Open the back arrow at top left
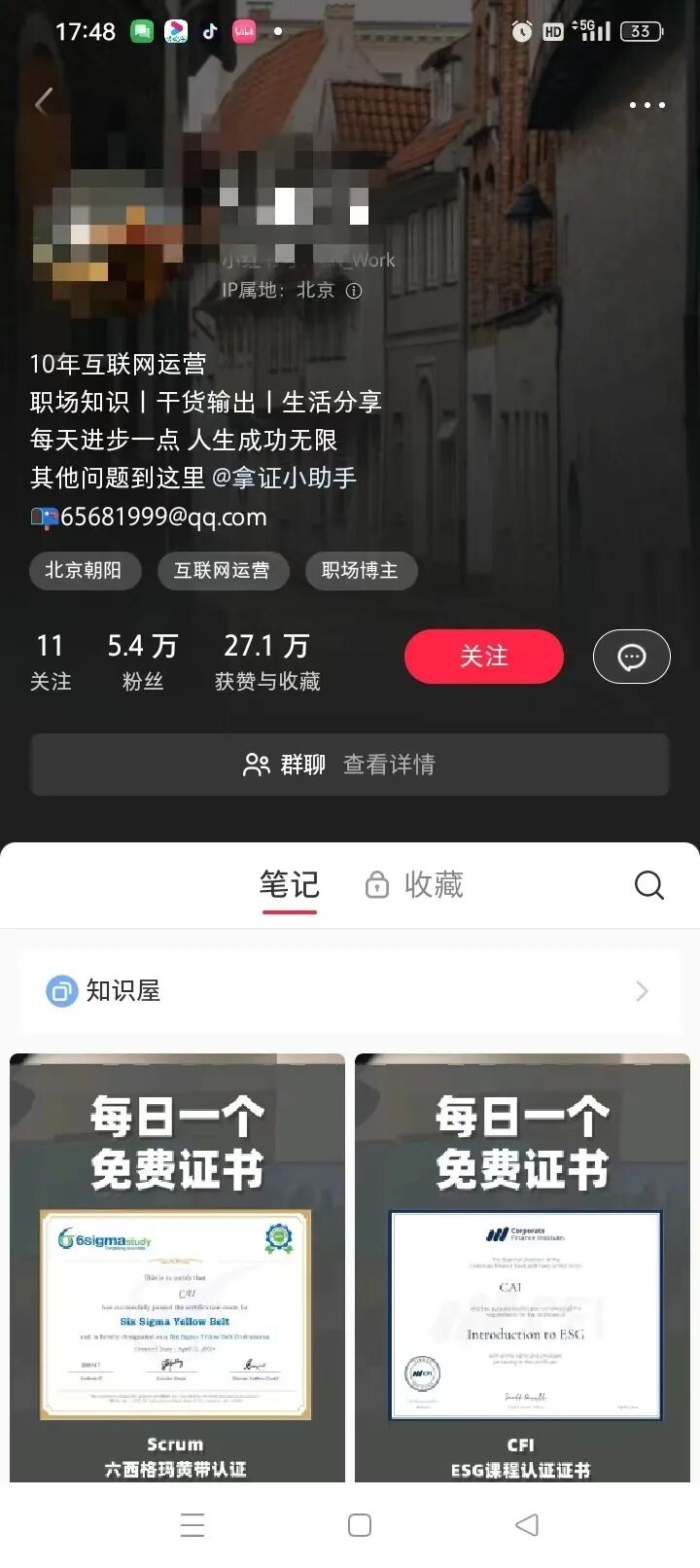700x1568 pixels. point(43,102)
